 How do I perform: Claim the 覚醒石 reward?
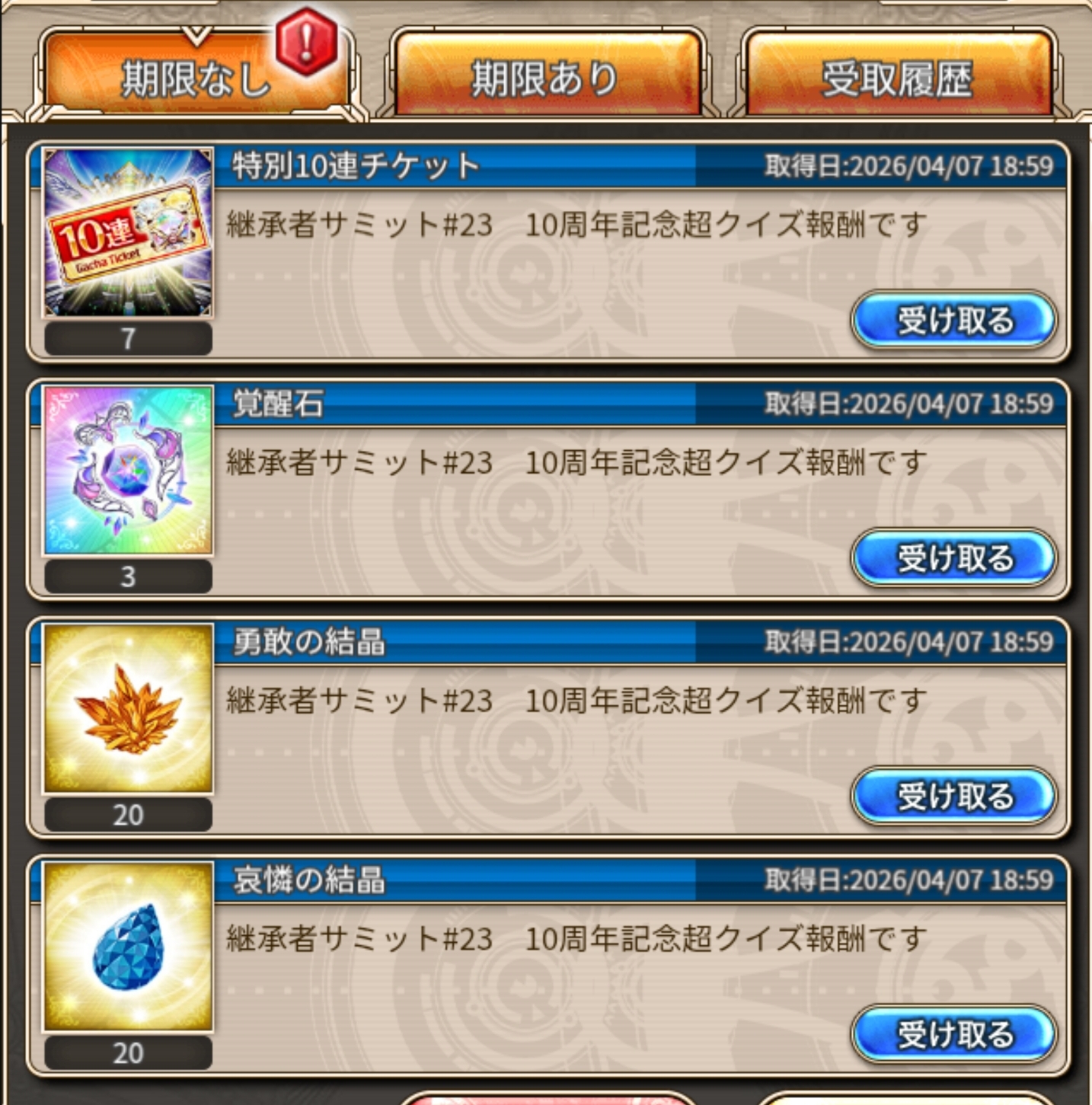(954, 558)
